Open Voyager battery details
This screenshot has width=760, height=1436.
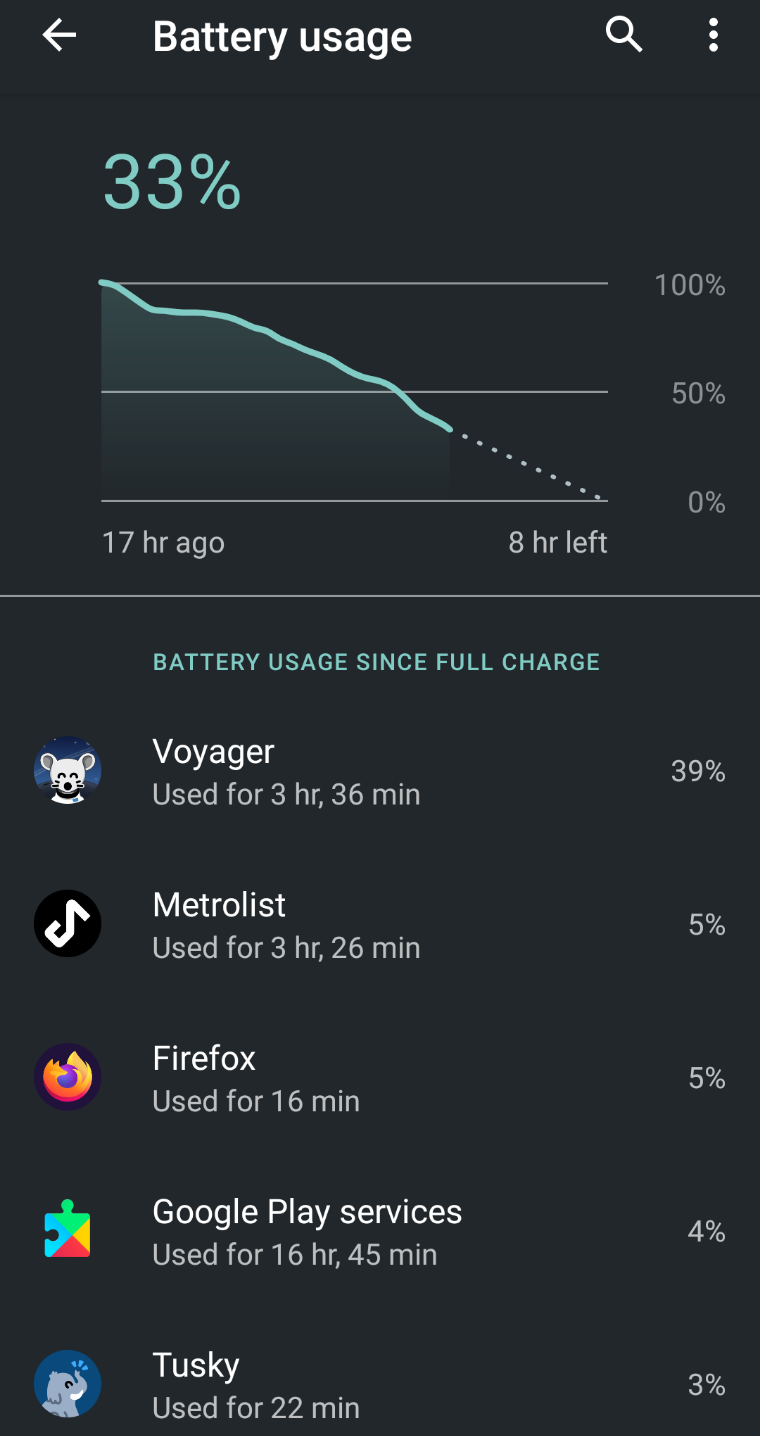[380, 772]
